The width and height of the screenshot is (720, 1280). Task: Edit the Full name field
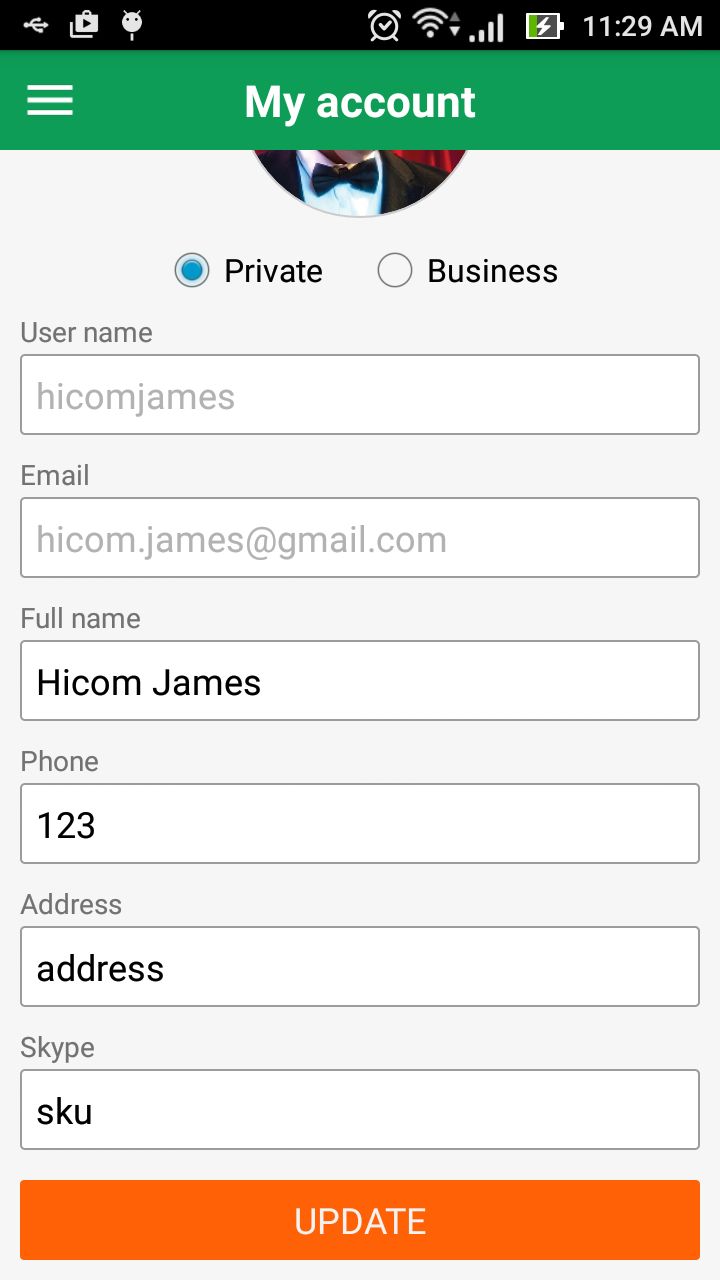(360, 681)
